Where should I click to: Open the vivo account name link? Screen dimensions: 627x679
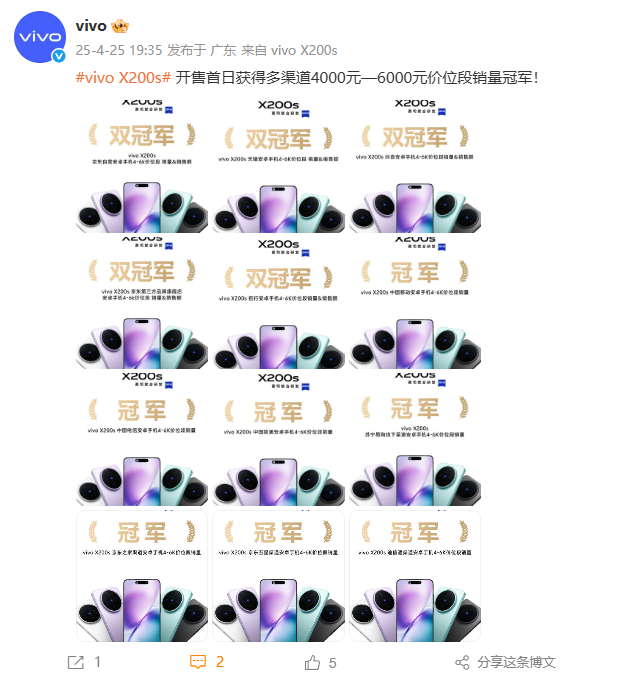(x=93, y=25)
